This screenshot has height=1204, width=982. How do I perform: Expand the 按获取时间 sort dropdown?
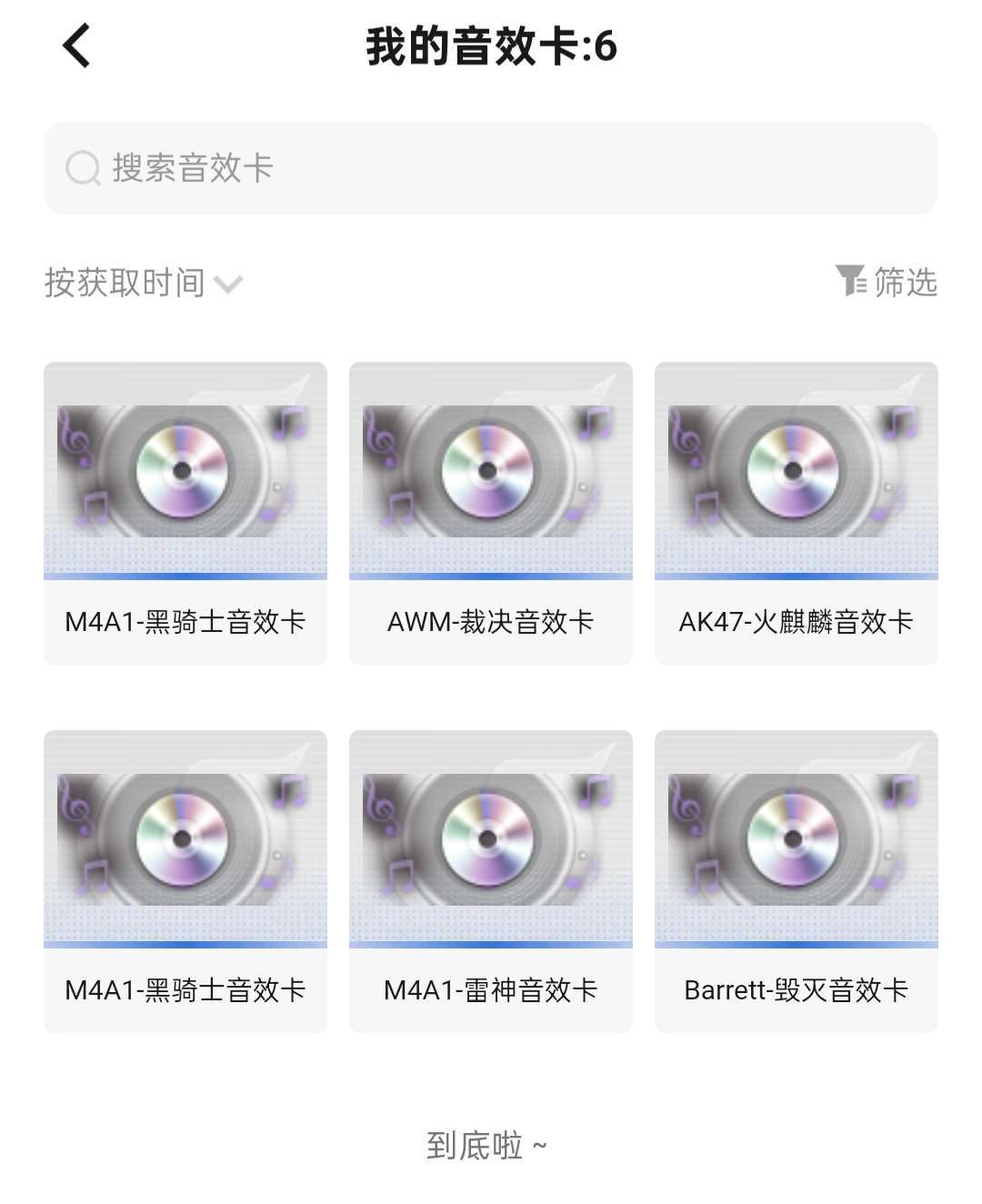[x=144, y=283]
